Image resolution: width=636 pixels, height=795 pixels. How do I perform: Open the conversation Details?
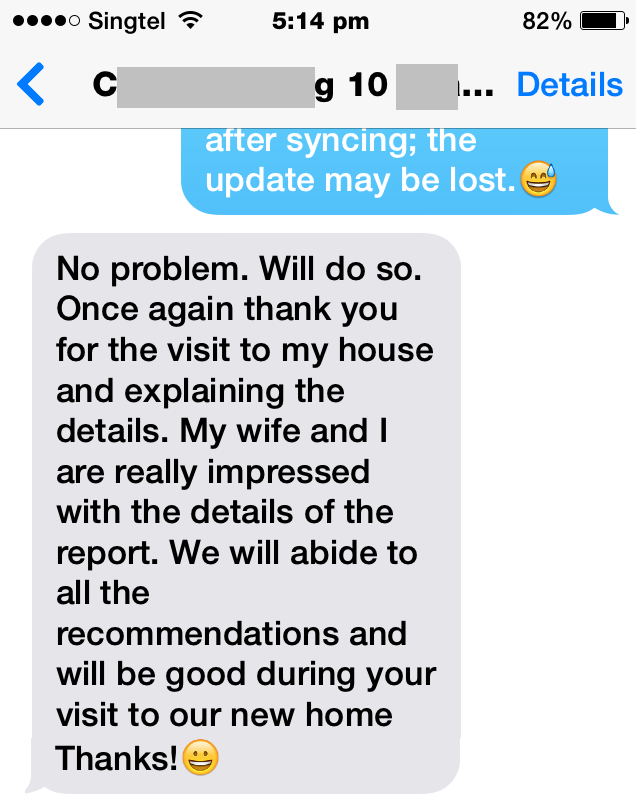[569, 86]
